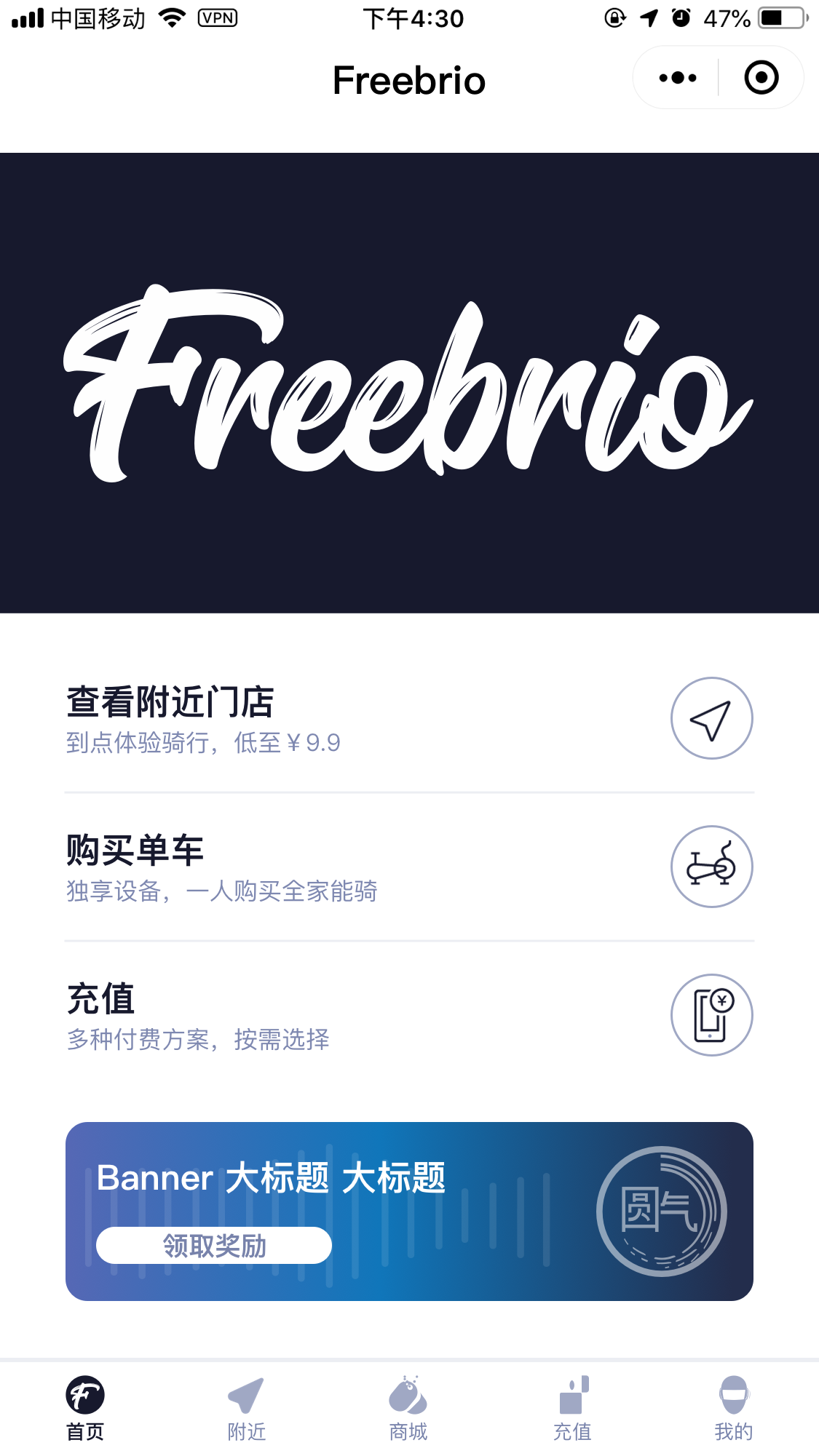Close the mini program via circle button
This screenshot has height=1456, width=819.
pyautogui.click(x=761, y=78)
